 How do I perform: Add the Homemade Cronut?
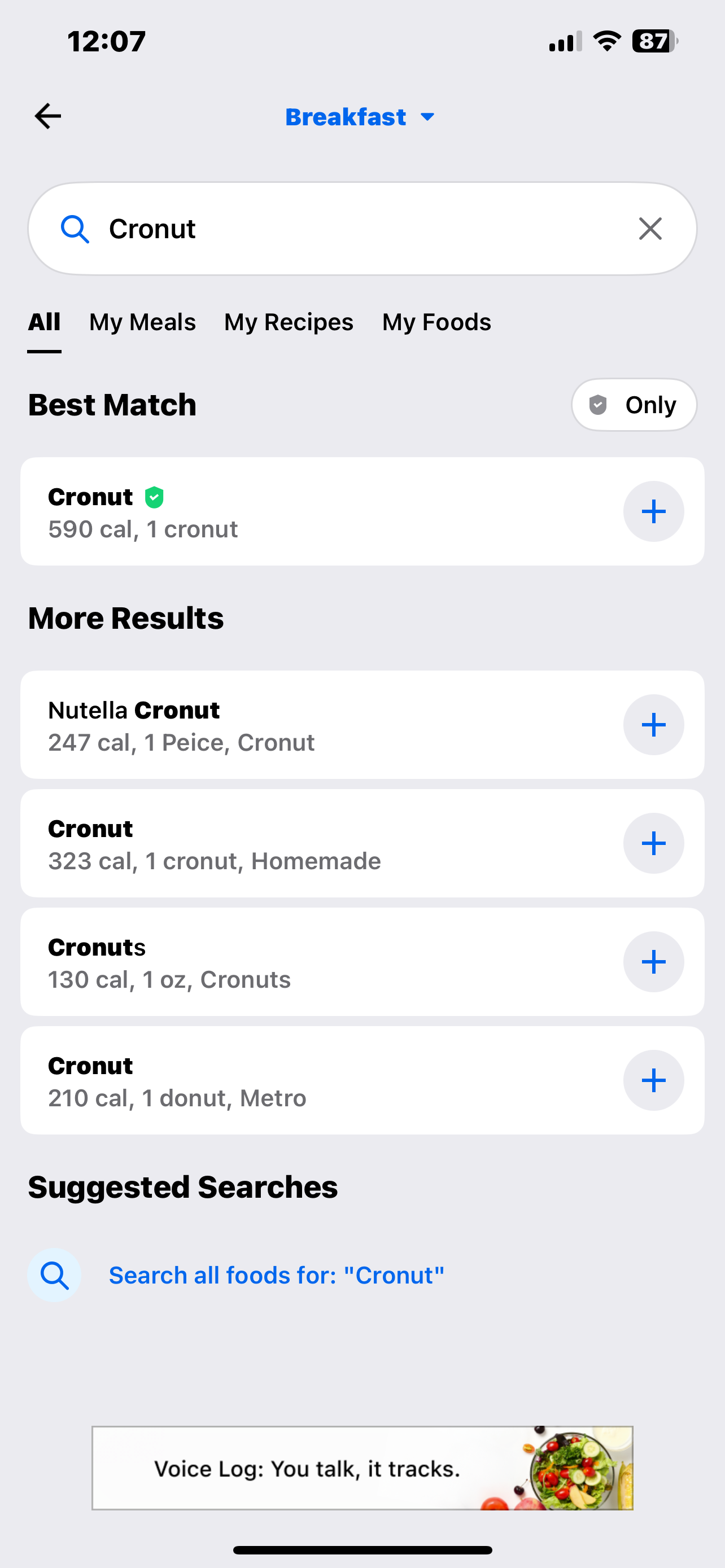click(653, 844)
